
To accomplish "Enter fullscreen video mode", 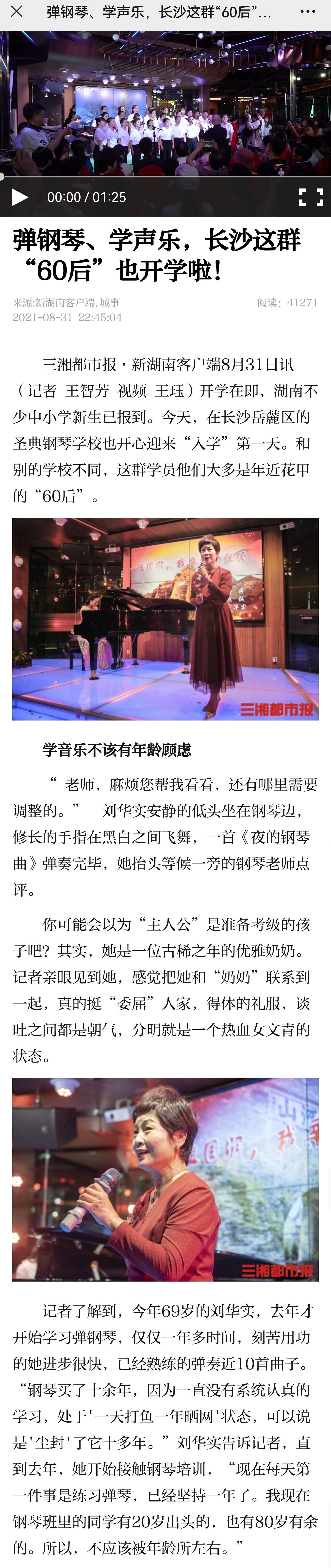I will pyautogui.click(x=310, y=197).
